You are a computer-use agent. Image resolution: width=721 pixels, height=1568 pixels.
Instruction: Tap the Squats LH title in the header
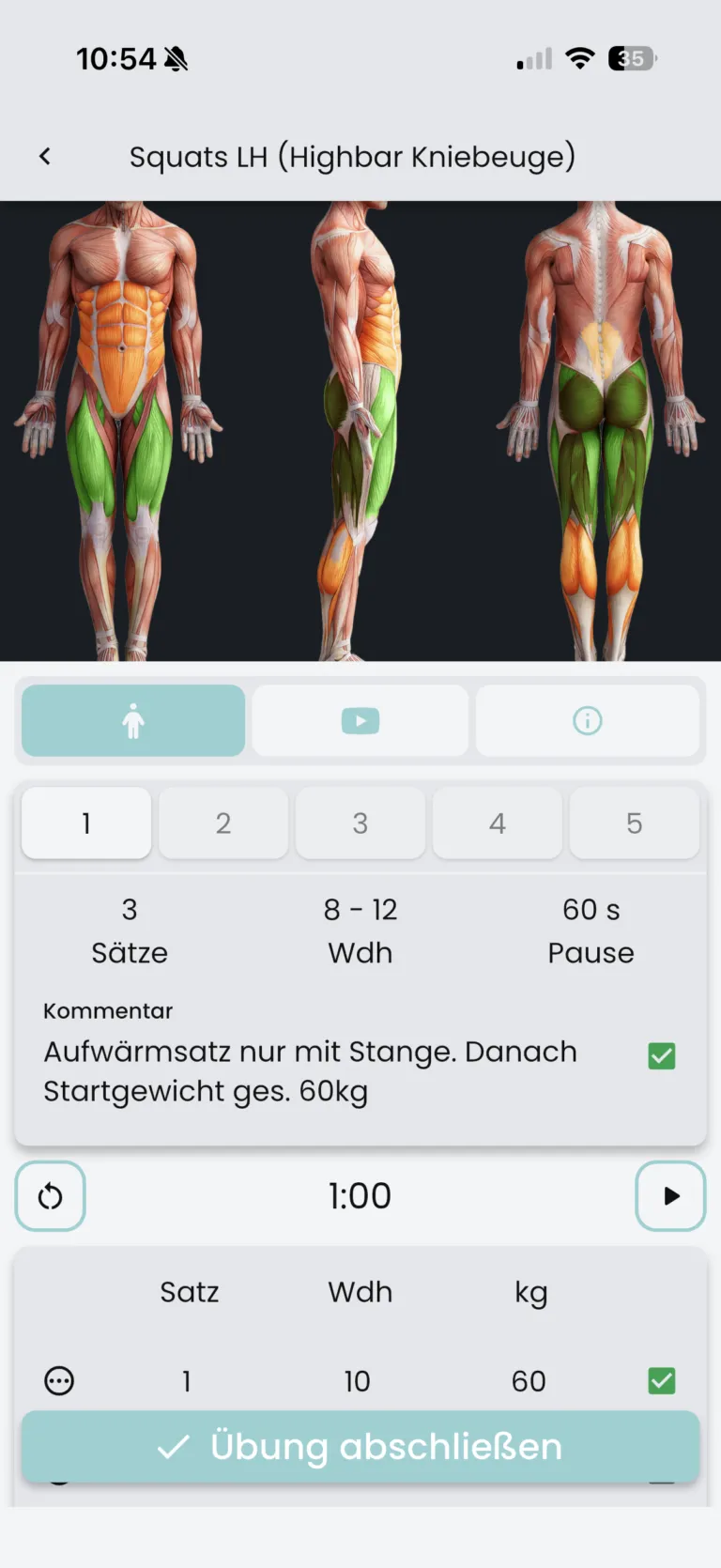point(353,156)
